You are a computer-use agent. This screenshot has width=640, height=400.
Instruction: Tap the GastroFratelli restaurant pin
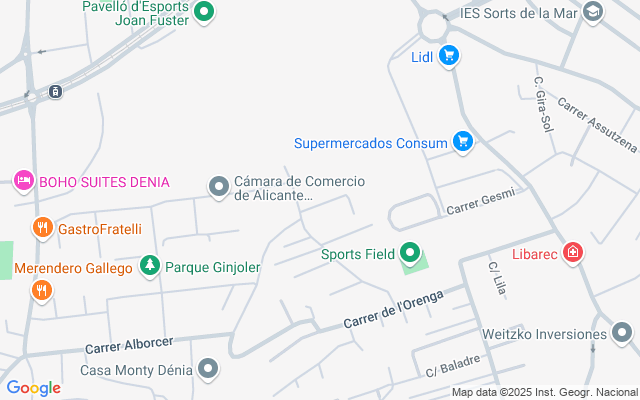click(42, 229)
